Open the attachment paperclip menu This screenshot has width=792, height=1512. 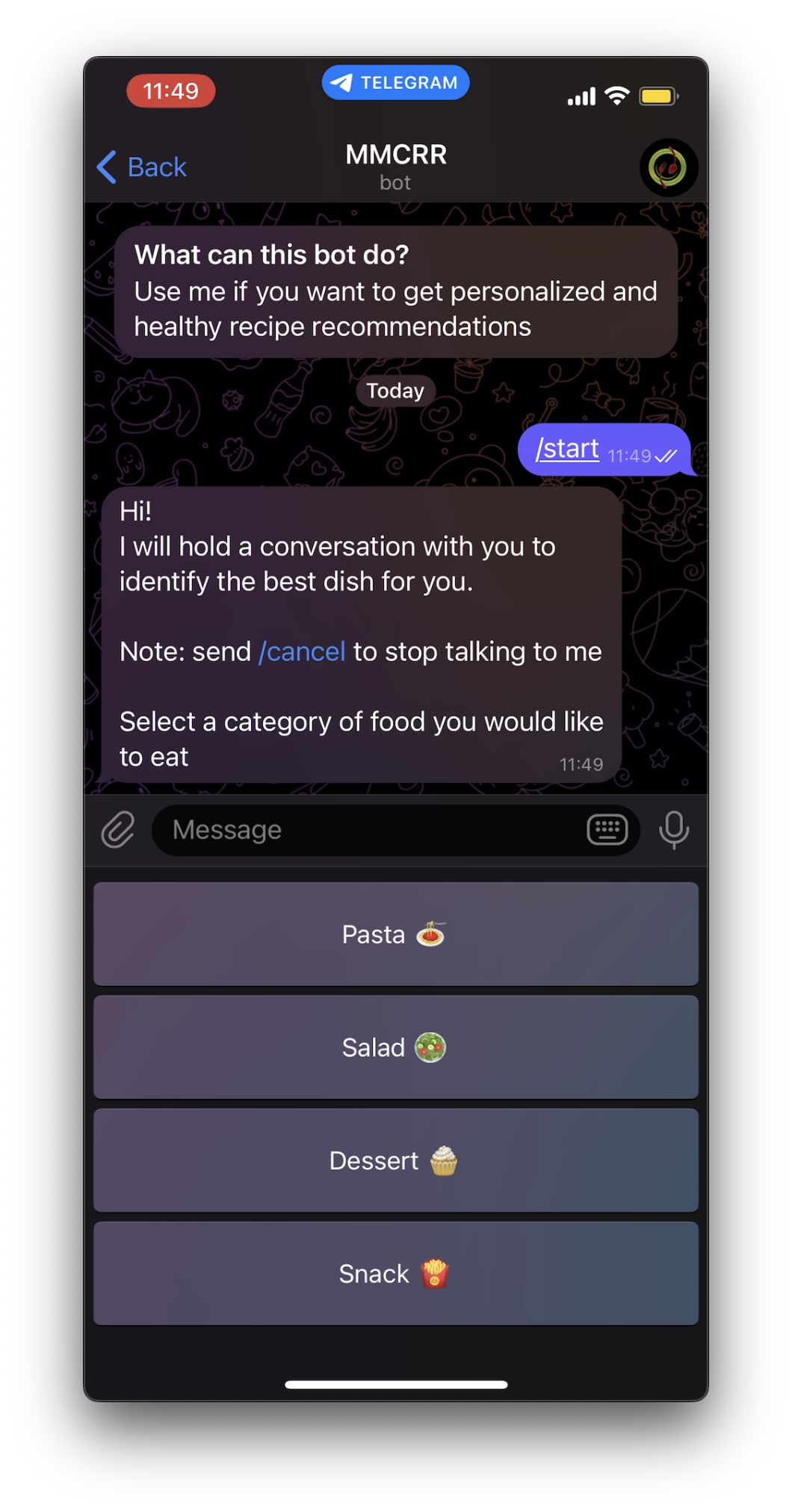pyautogui.click(x=118, y=829)
